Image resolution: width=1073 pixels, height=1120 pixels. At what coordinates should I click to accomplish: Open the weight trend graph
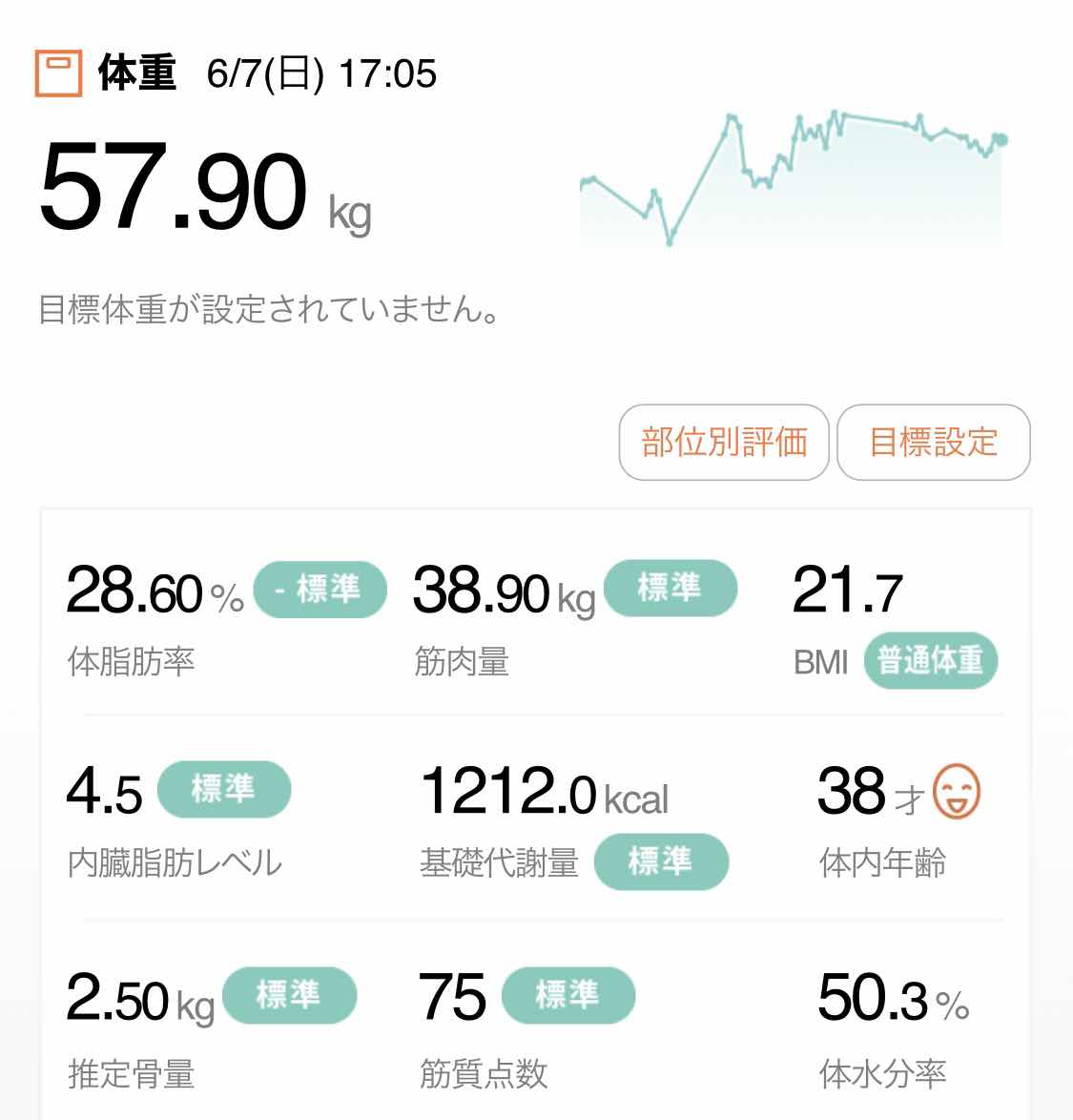(x=792, y=179)
